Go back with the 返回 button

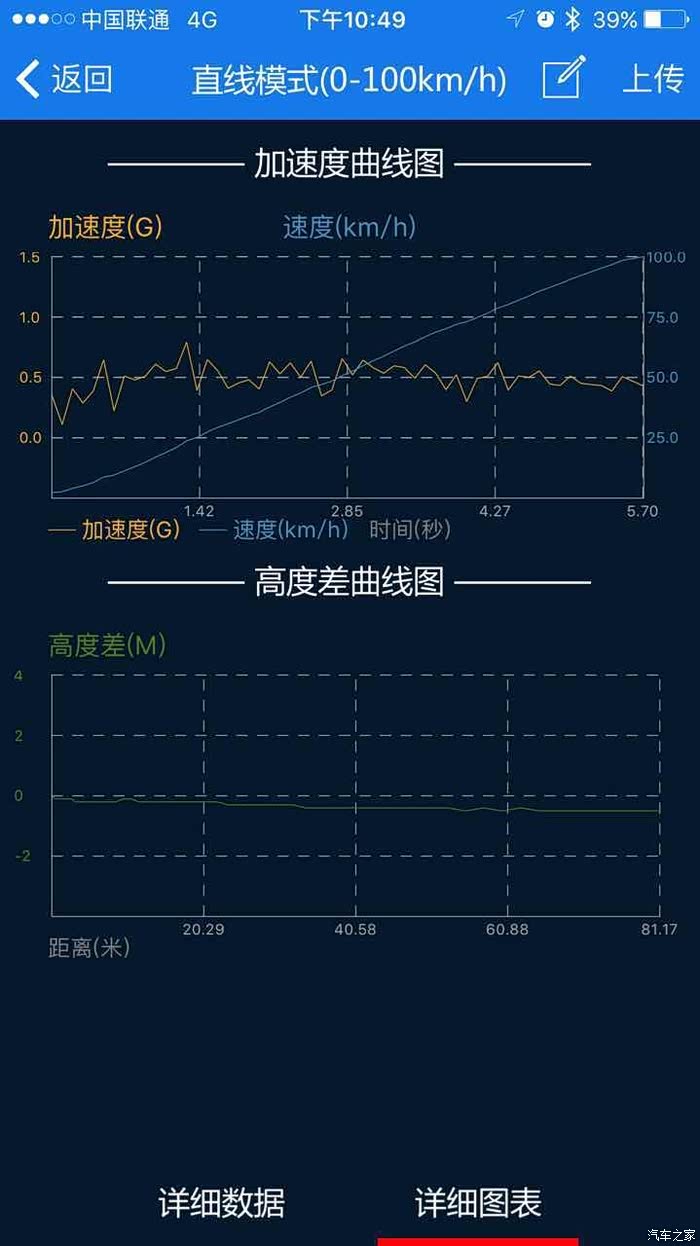tap(65, 79)
